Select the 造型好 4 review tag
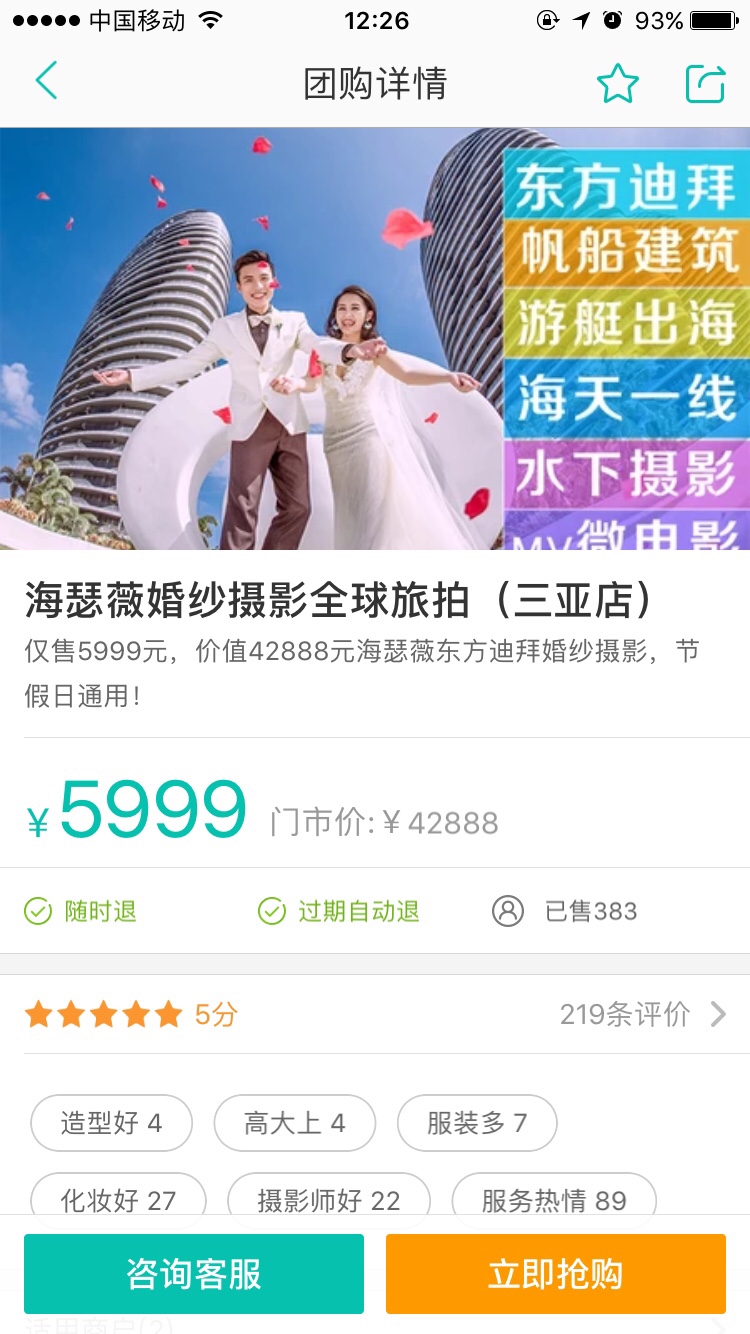The height and width of the screenshot is (1334, 750). click(x=111, y=1123)
